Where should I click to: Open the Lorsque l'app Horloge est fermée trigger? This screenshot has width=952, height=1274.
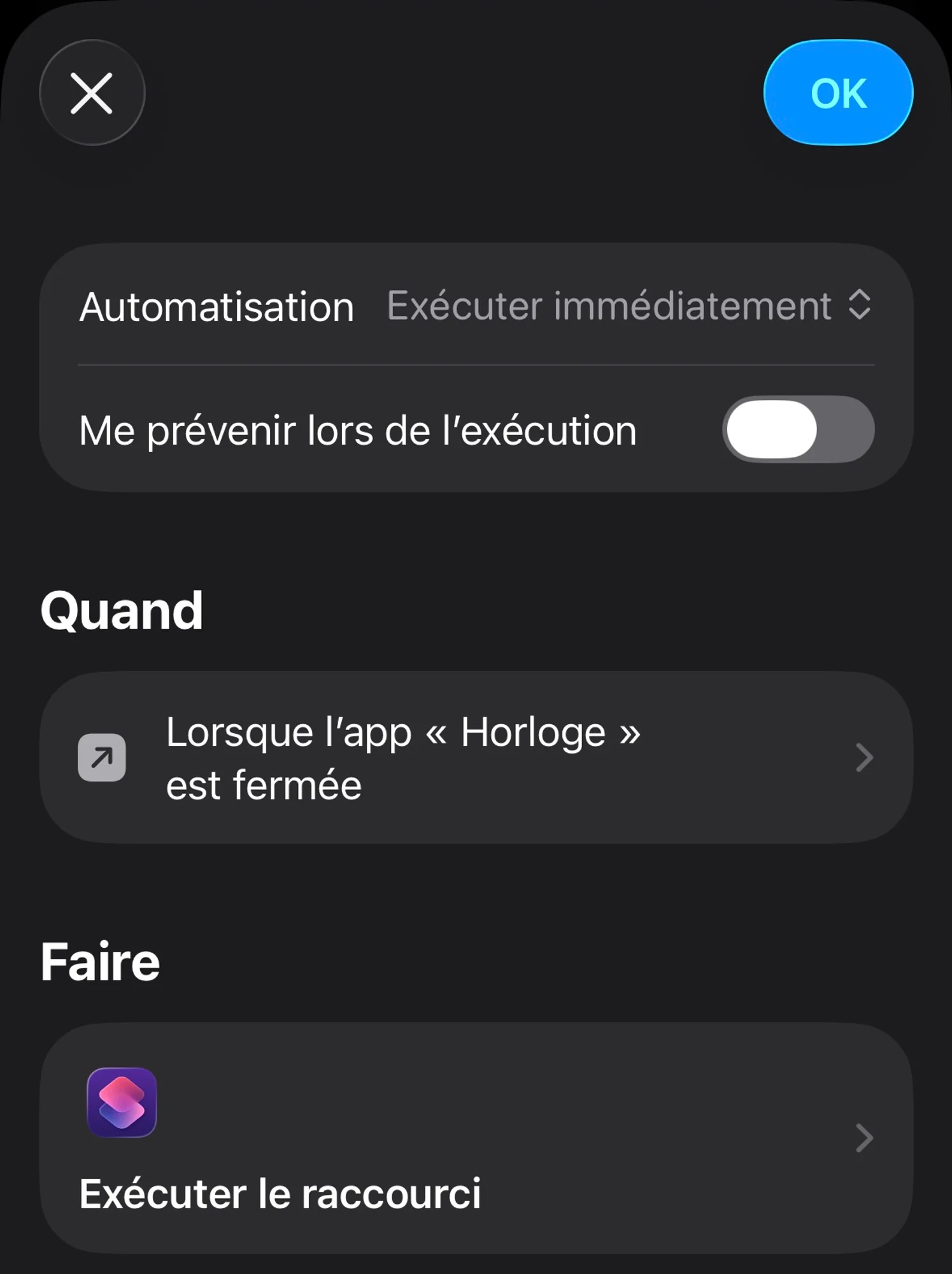pyautogui.click(x=476, y=757)
